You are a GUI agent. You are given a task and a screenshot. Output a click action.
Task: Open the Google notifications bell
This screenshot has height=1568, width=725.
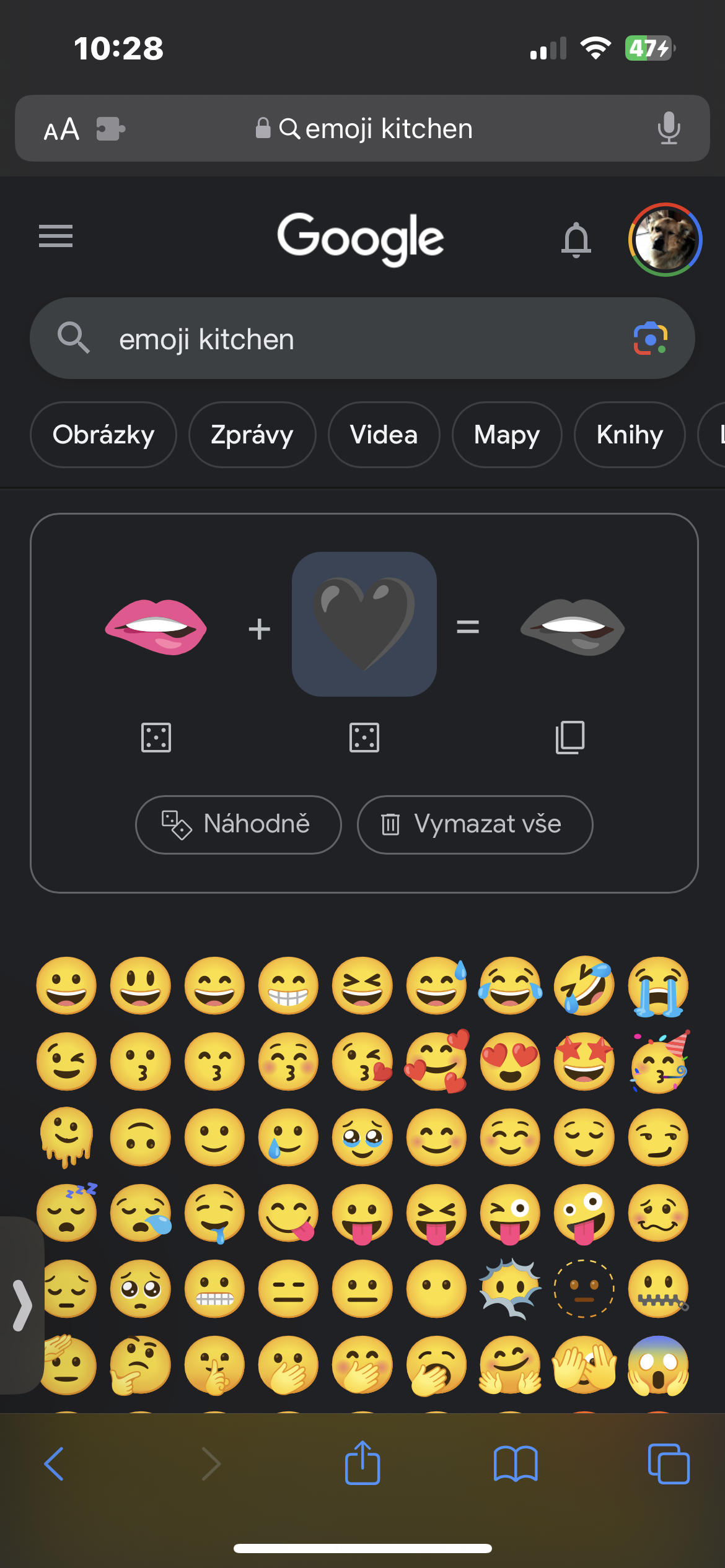[576, 239]
